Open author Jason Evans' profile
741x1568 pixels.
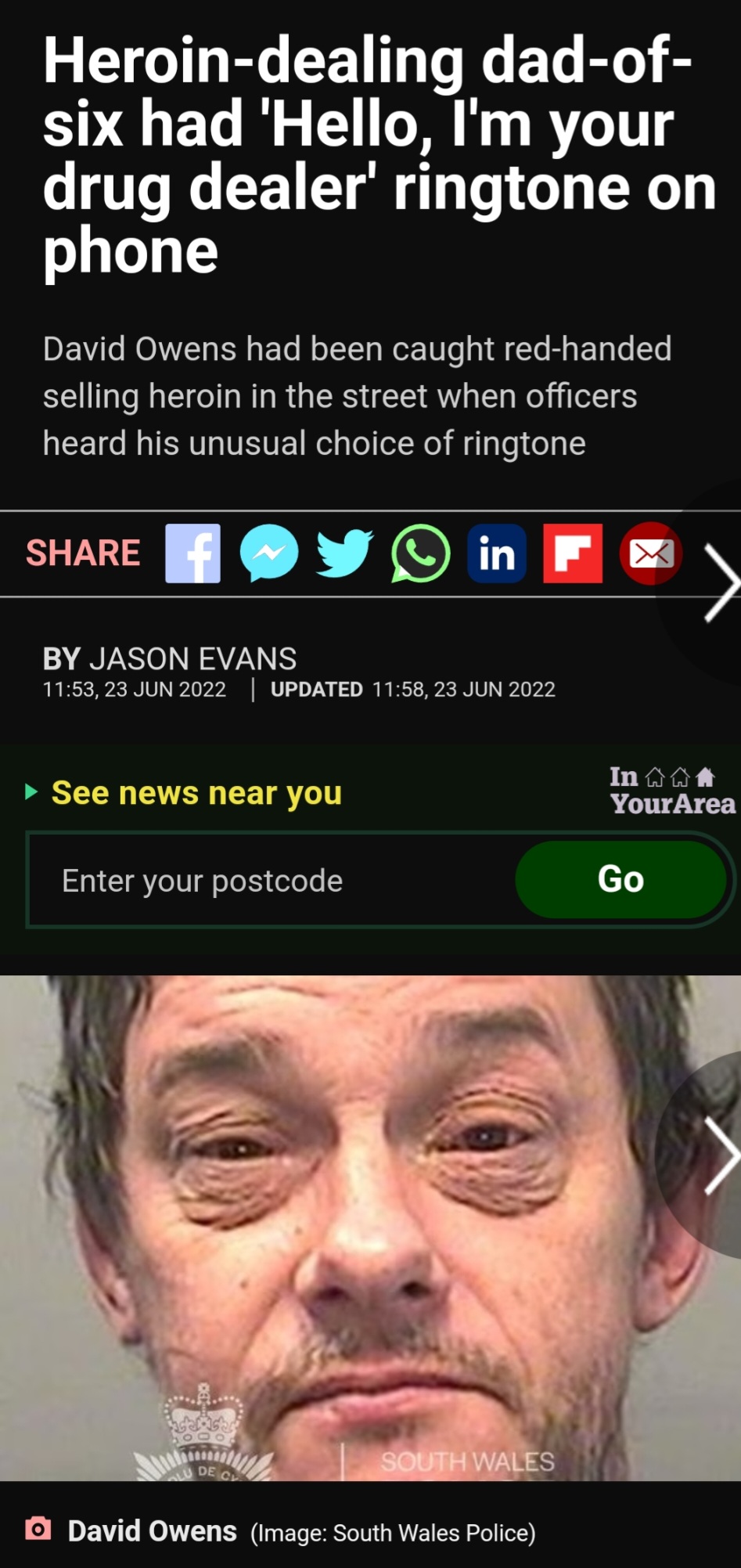[x=192, y=659]
